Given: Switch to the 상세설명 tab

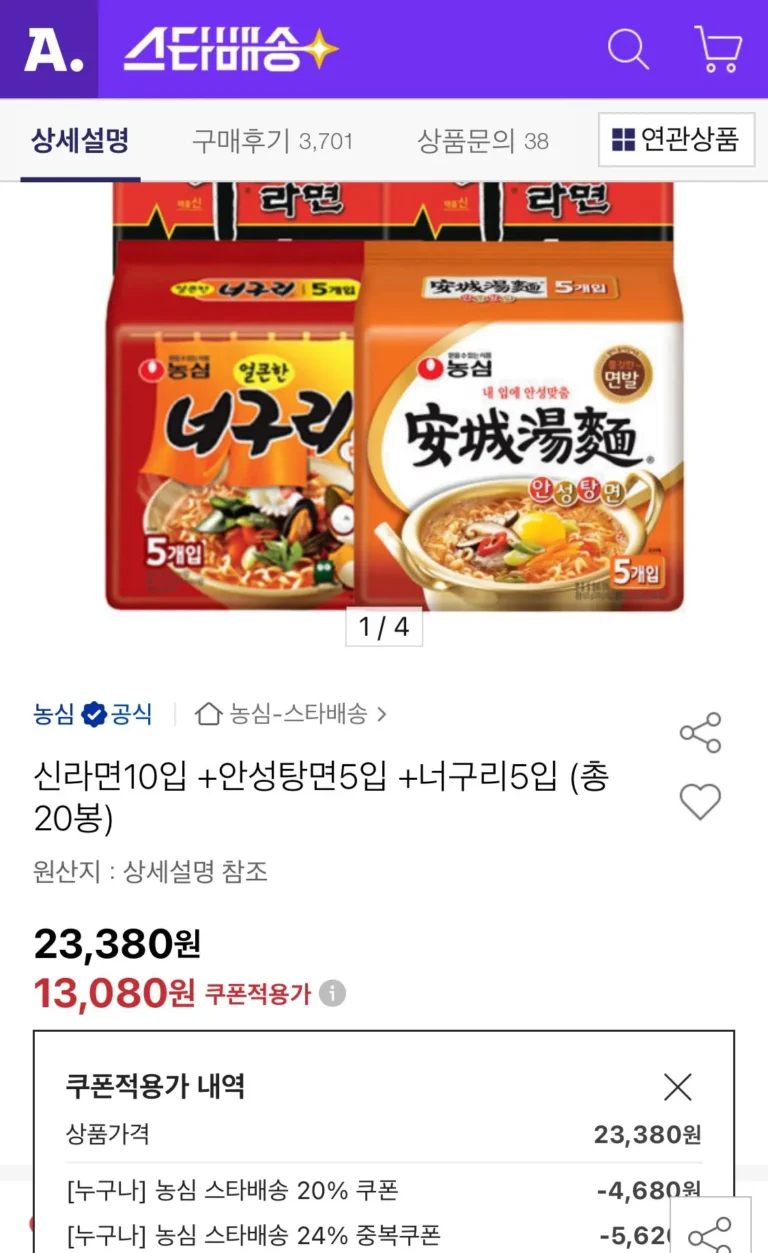Looking at the screenshot, I should click(x=80, y=140).
